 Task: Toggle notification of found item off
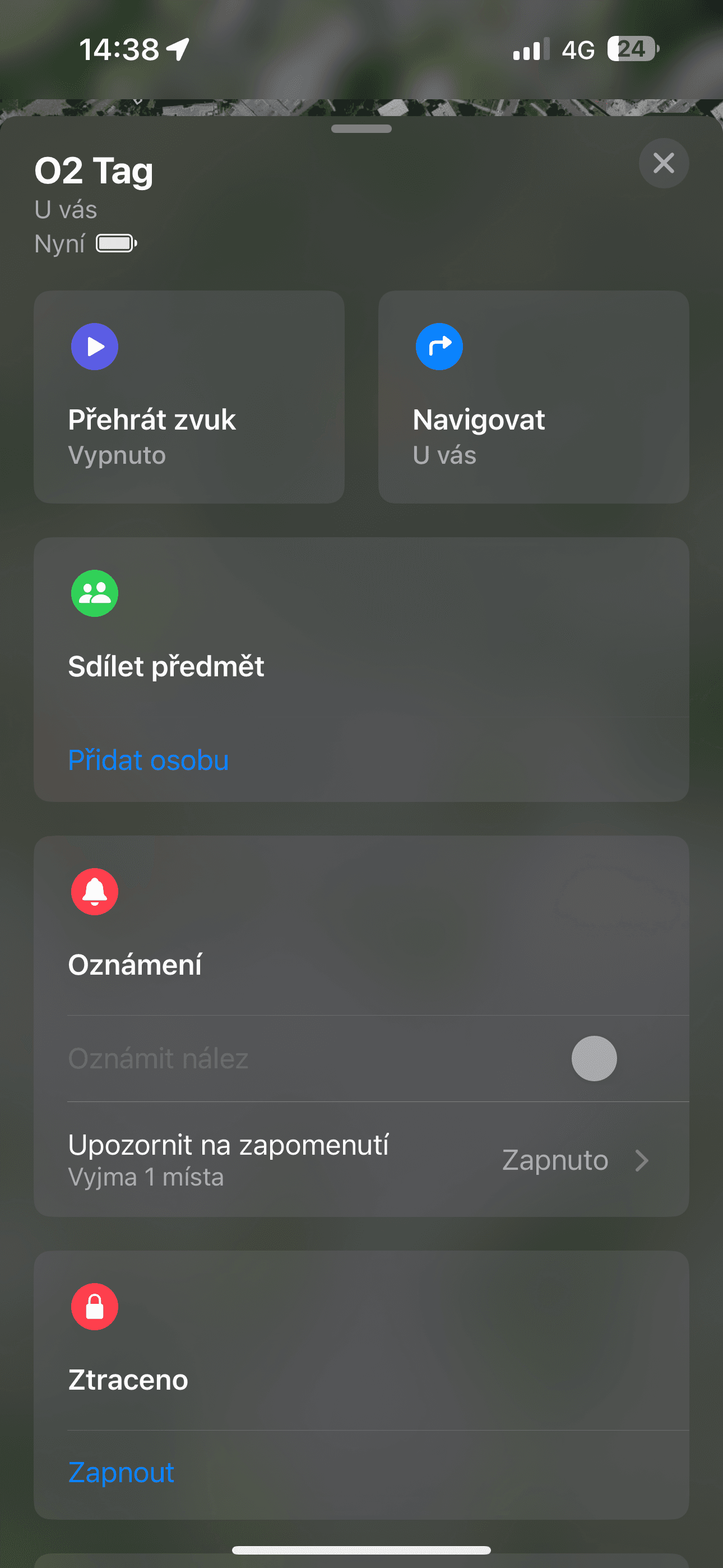click(595, 1058)
